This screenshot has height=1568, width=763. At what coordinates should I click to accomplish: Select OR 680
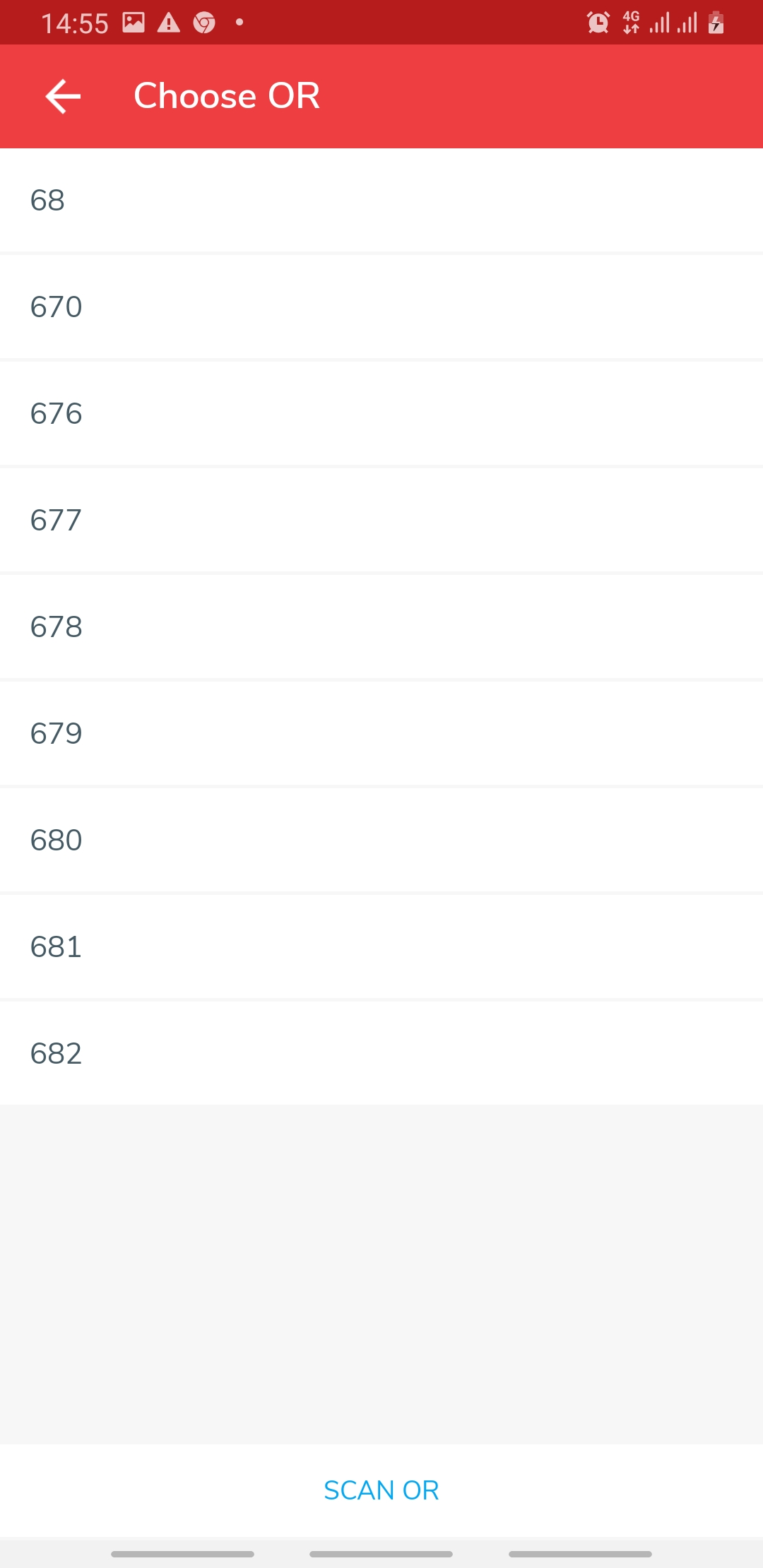click(381, 841)
